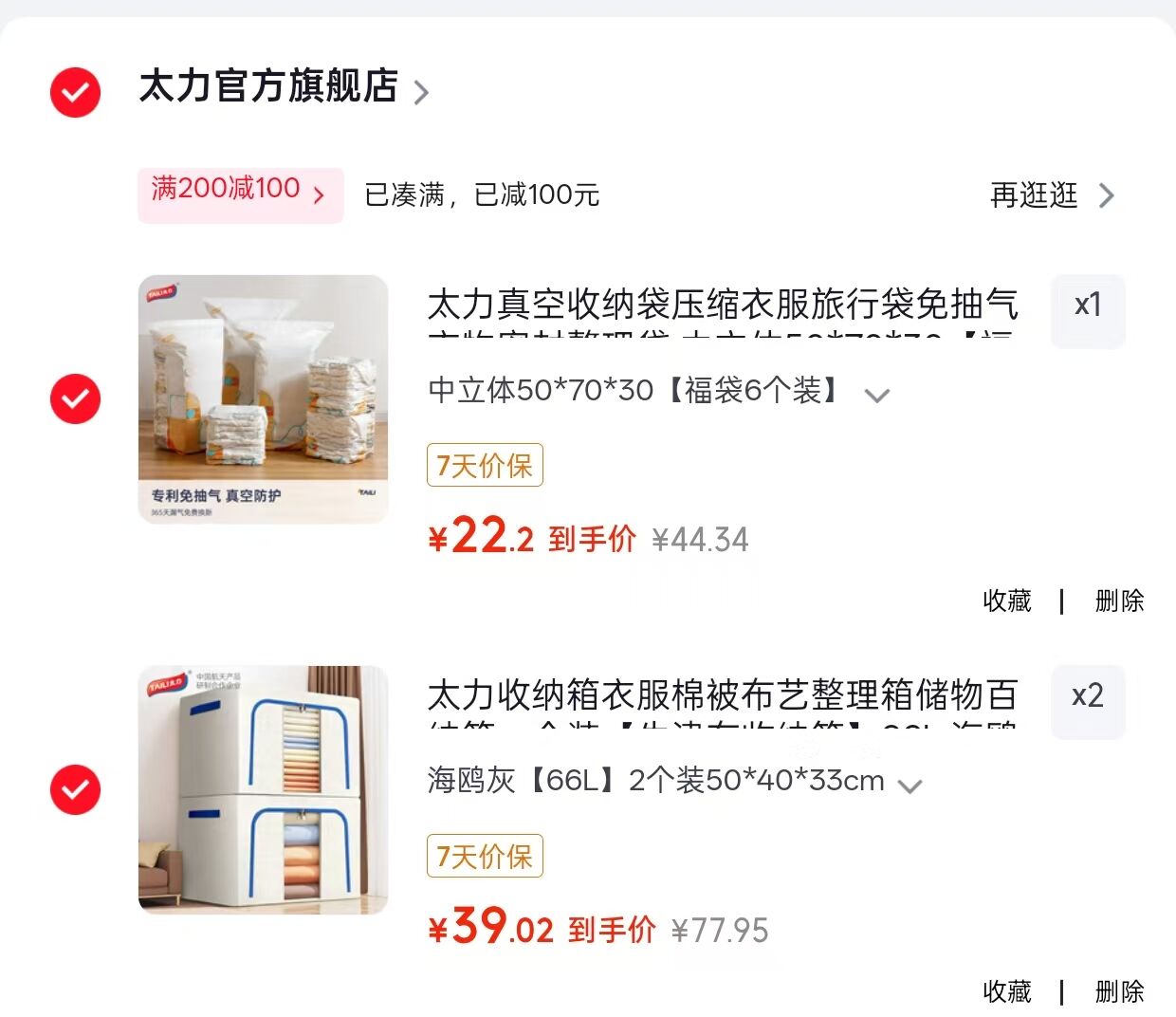1176x1017 pixels.
Task: Open 太力收纳箱衣服棉被 product title
Action: (721, 696)
